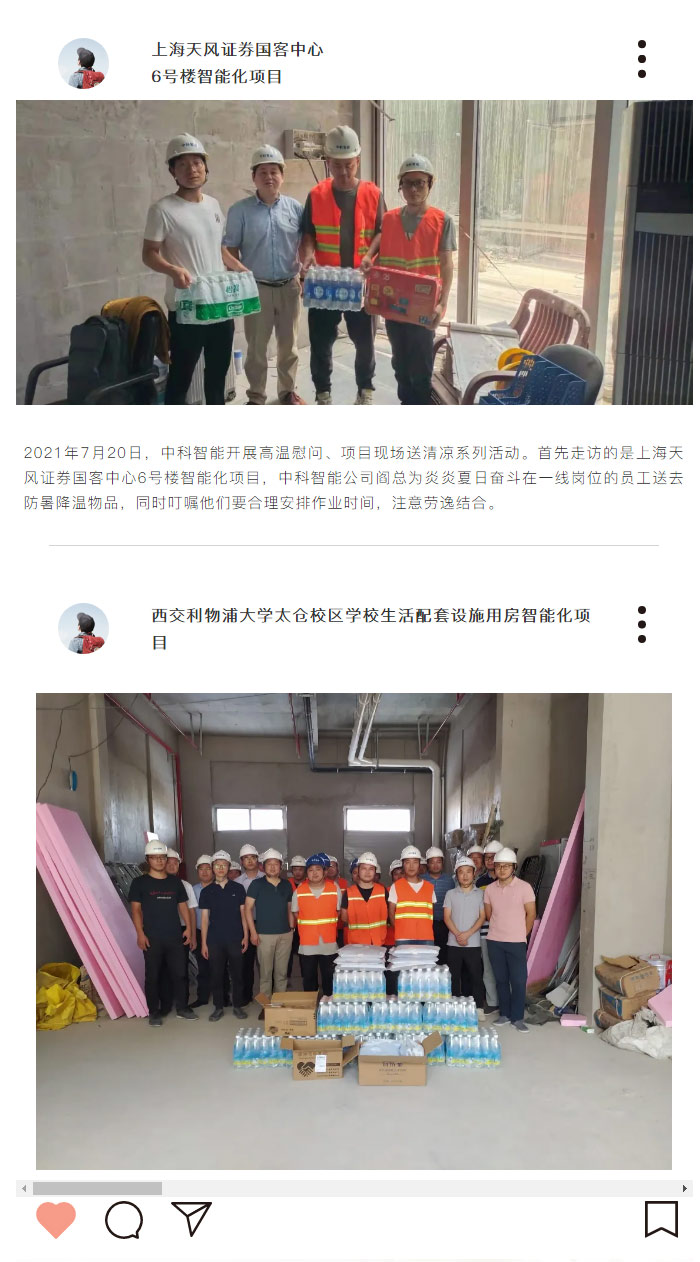Like the post with the heart icon

56,1219
